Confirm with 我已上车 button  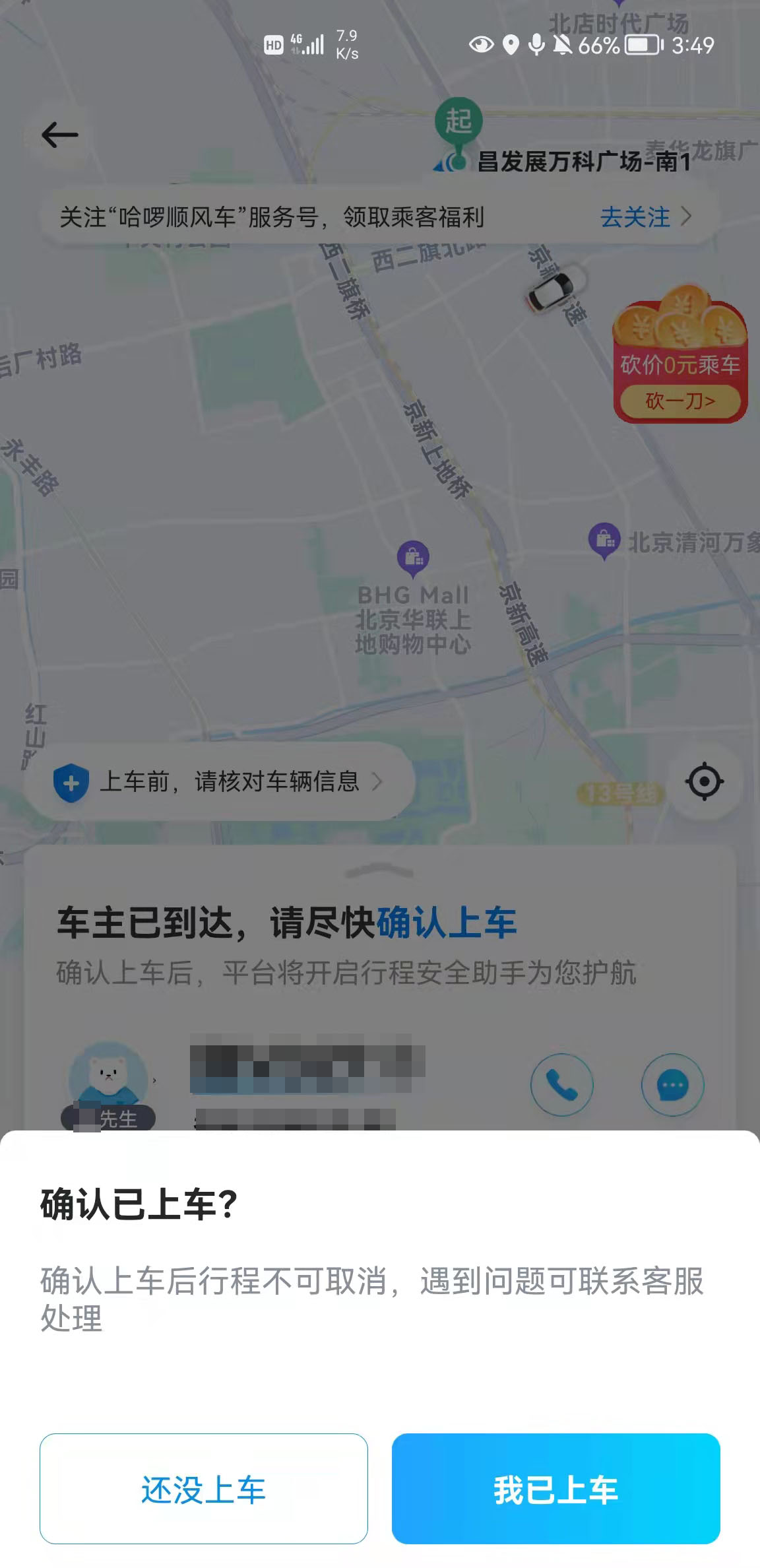point(555,1489)
